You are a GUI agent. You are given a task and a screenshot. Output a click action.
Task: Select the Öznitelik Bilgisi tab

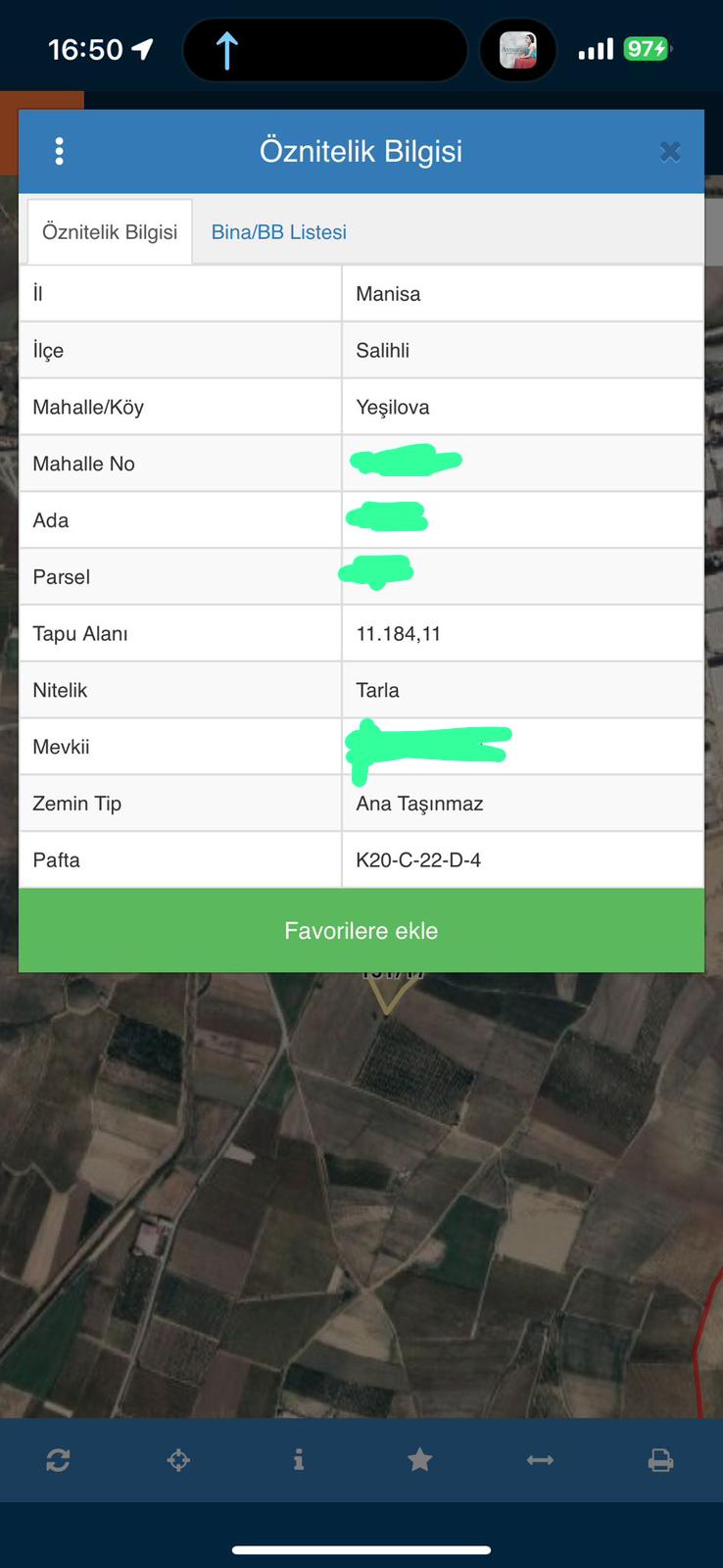point(110,232)
